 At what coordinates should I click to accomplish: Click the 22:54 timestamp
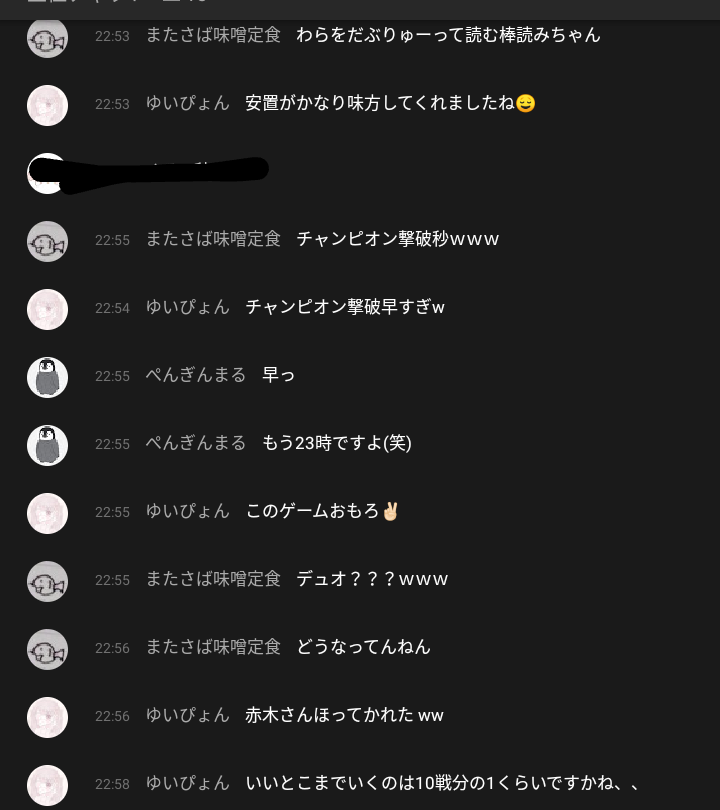[112, 308]
